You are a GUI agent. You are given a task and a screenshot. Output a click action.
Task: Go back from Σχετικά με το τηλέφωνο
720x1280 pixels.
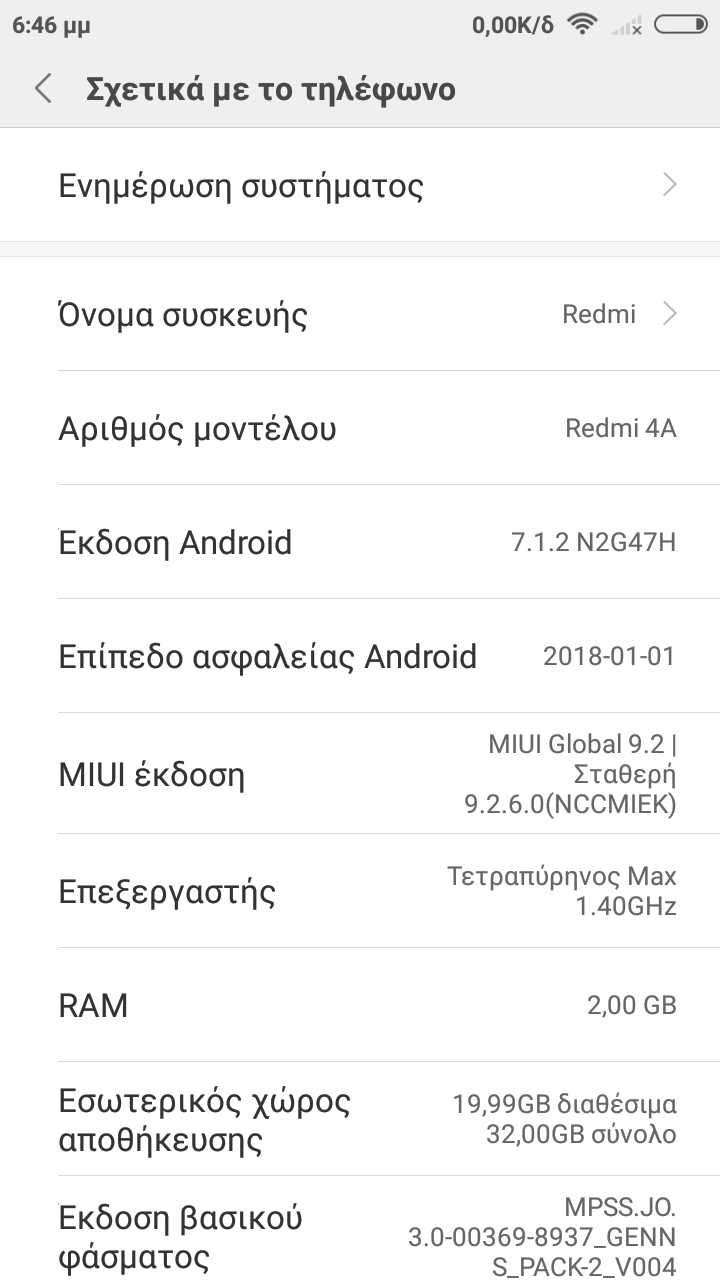43,89
